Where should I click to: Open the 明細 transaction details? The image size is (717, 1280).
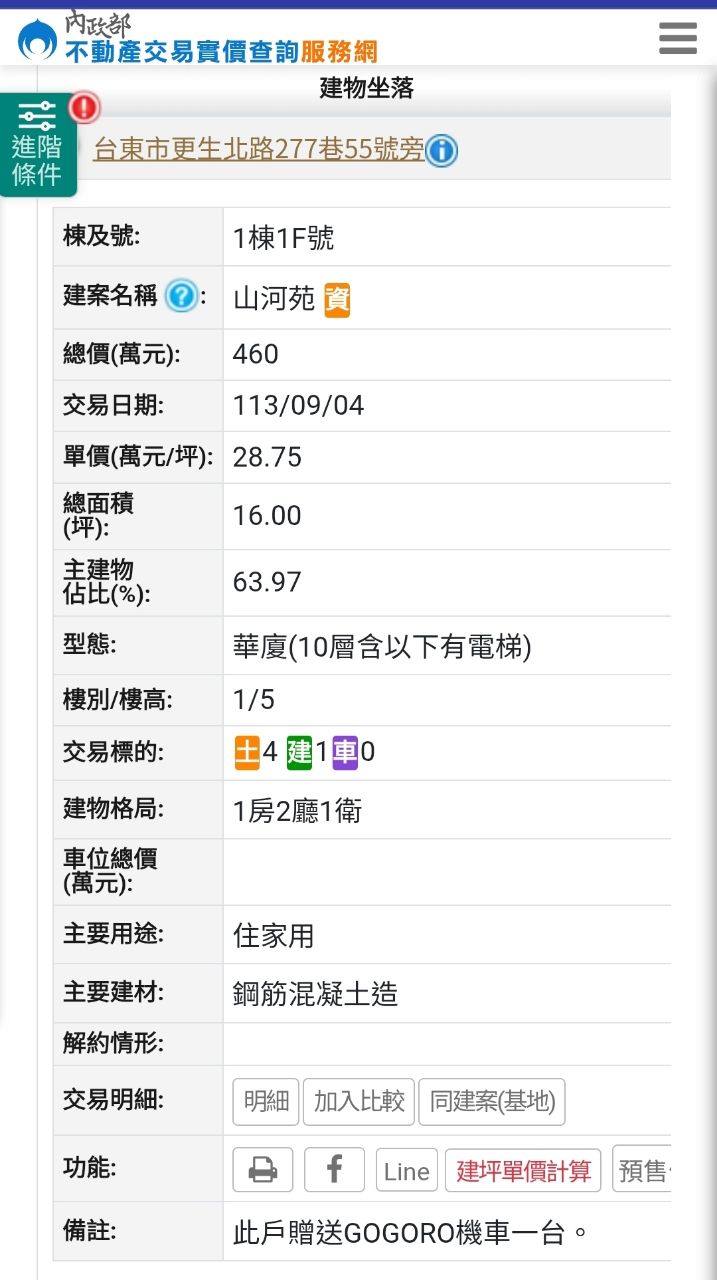(x=266, y=1101)
